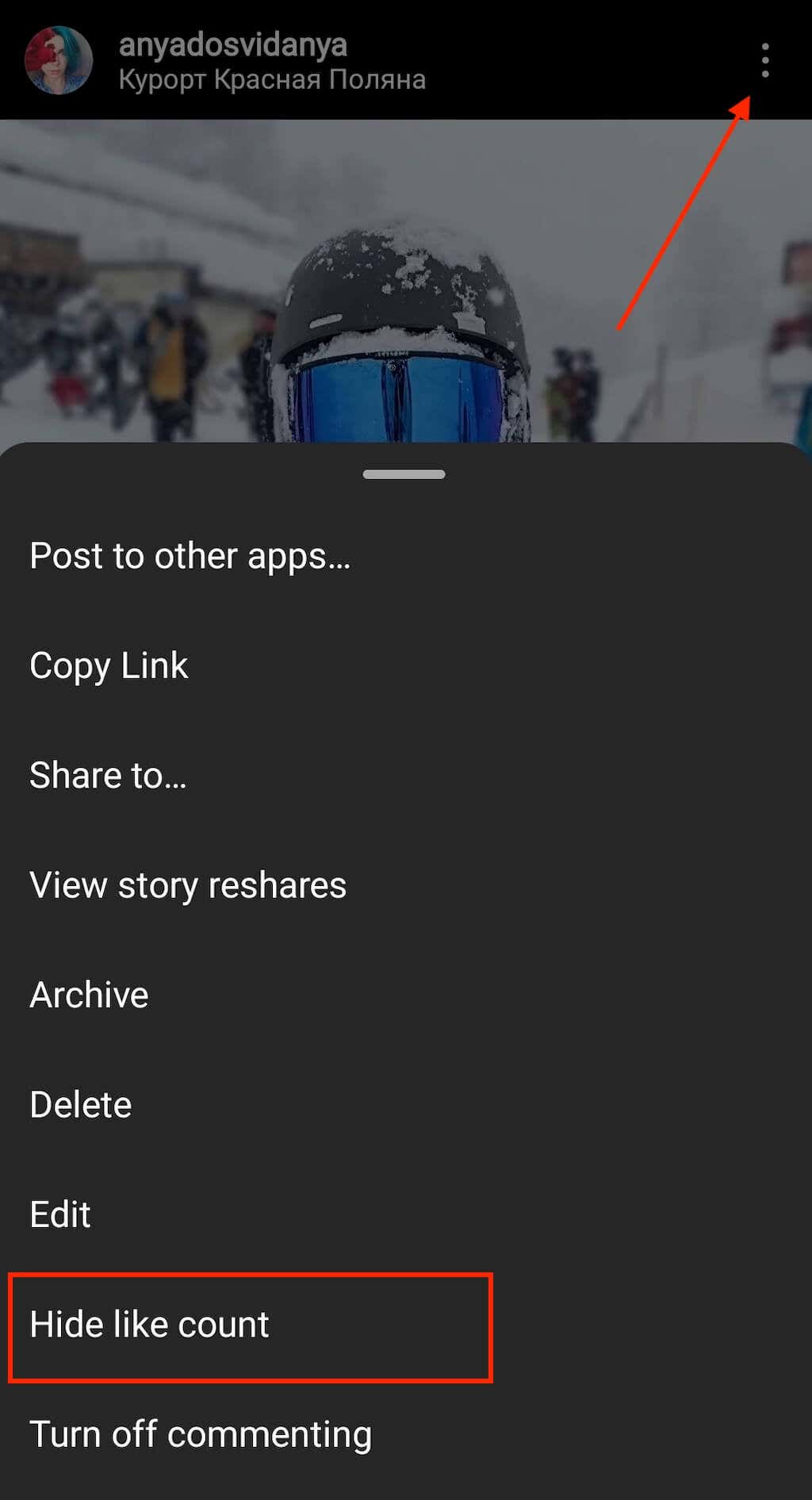
Task: Copy Link of this post
Action: 109,665
